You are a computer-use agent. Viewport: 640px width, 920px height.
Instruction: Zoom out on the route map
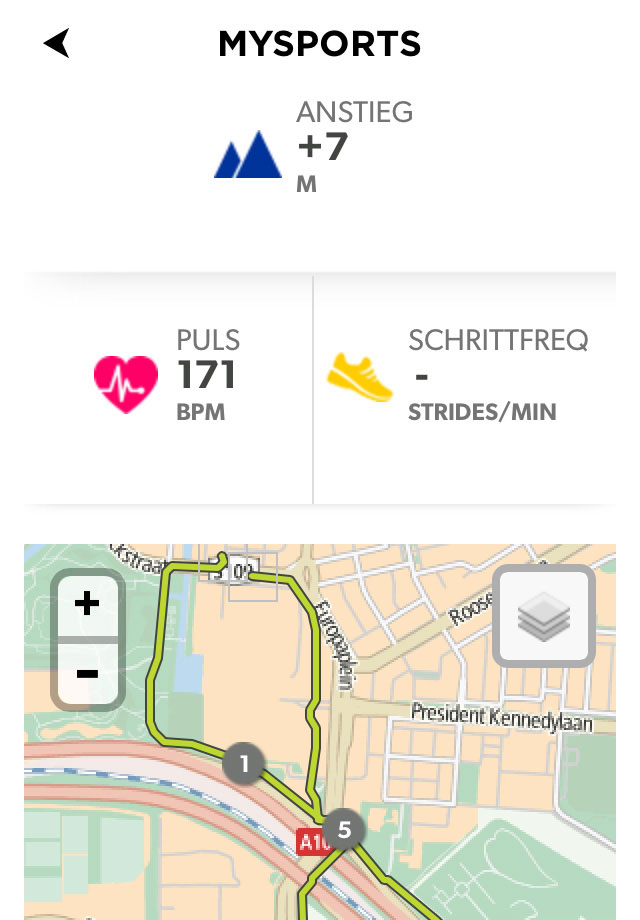(x=87, y=673)
